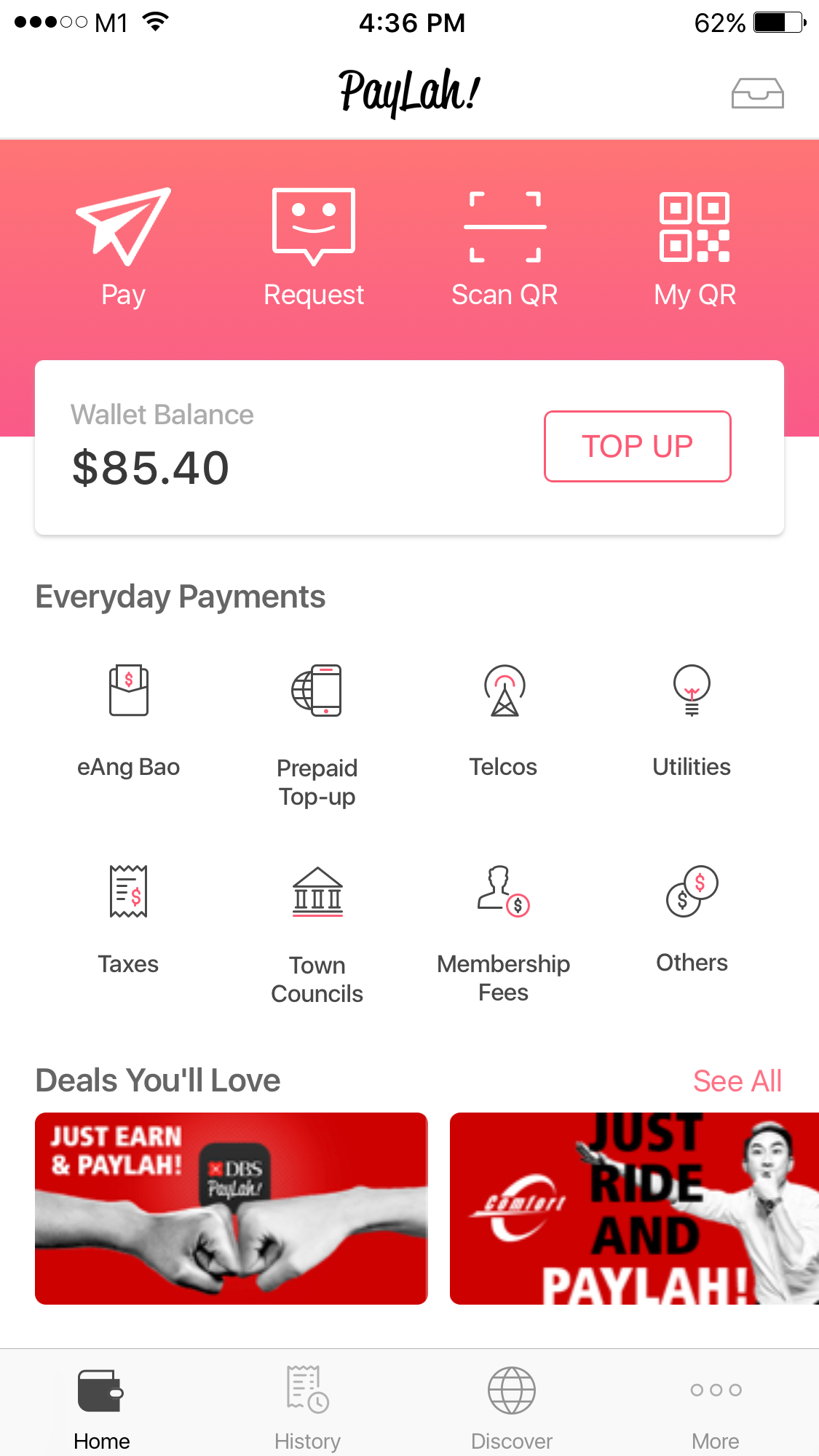Tap the TOP UP button
Screen dimensions: 819x1456
pos(637,446)
